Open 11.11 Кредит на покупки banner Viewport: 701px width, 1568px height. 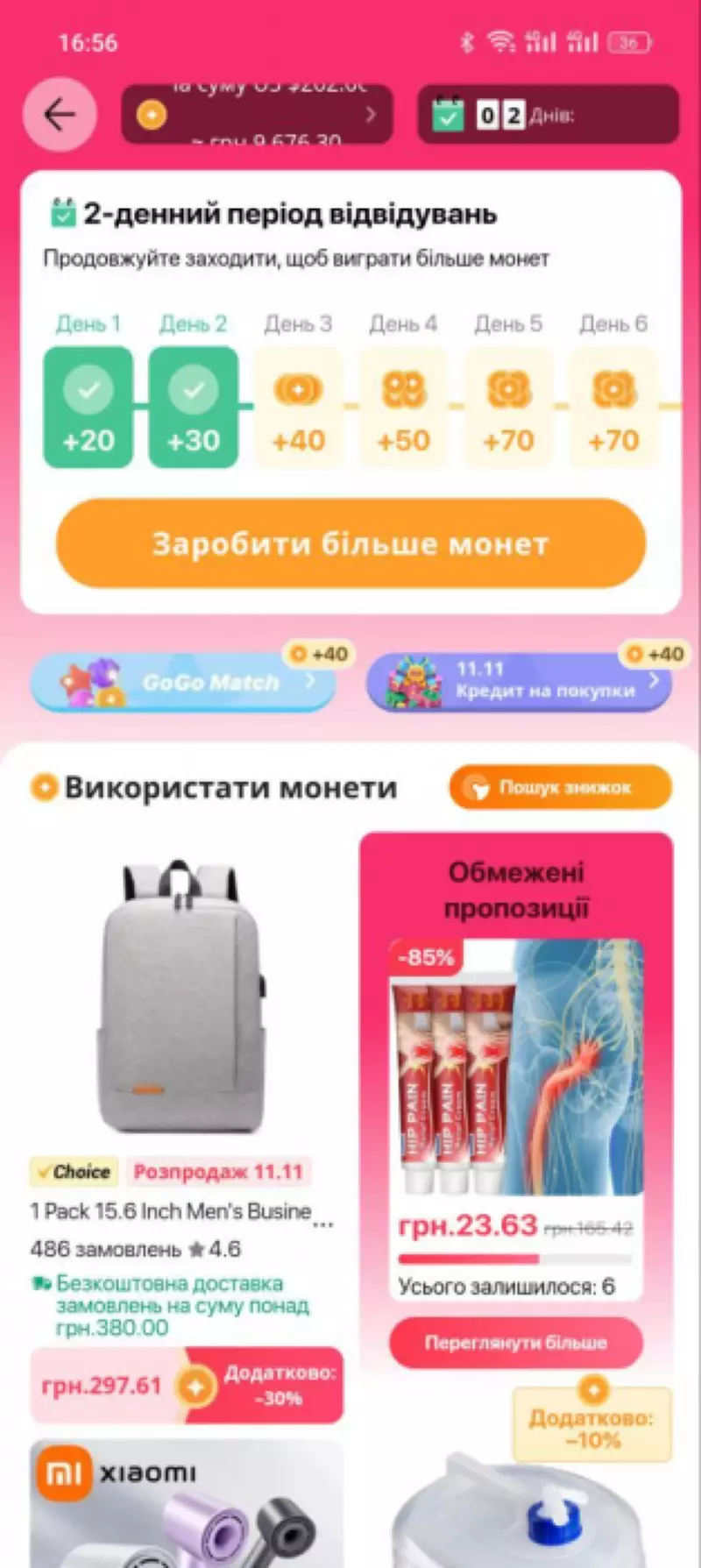pos(519,682)
